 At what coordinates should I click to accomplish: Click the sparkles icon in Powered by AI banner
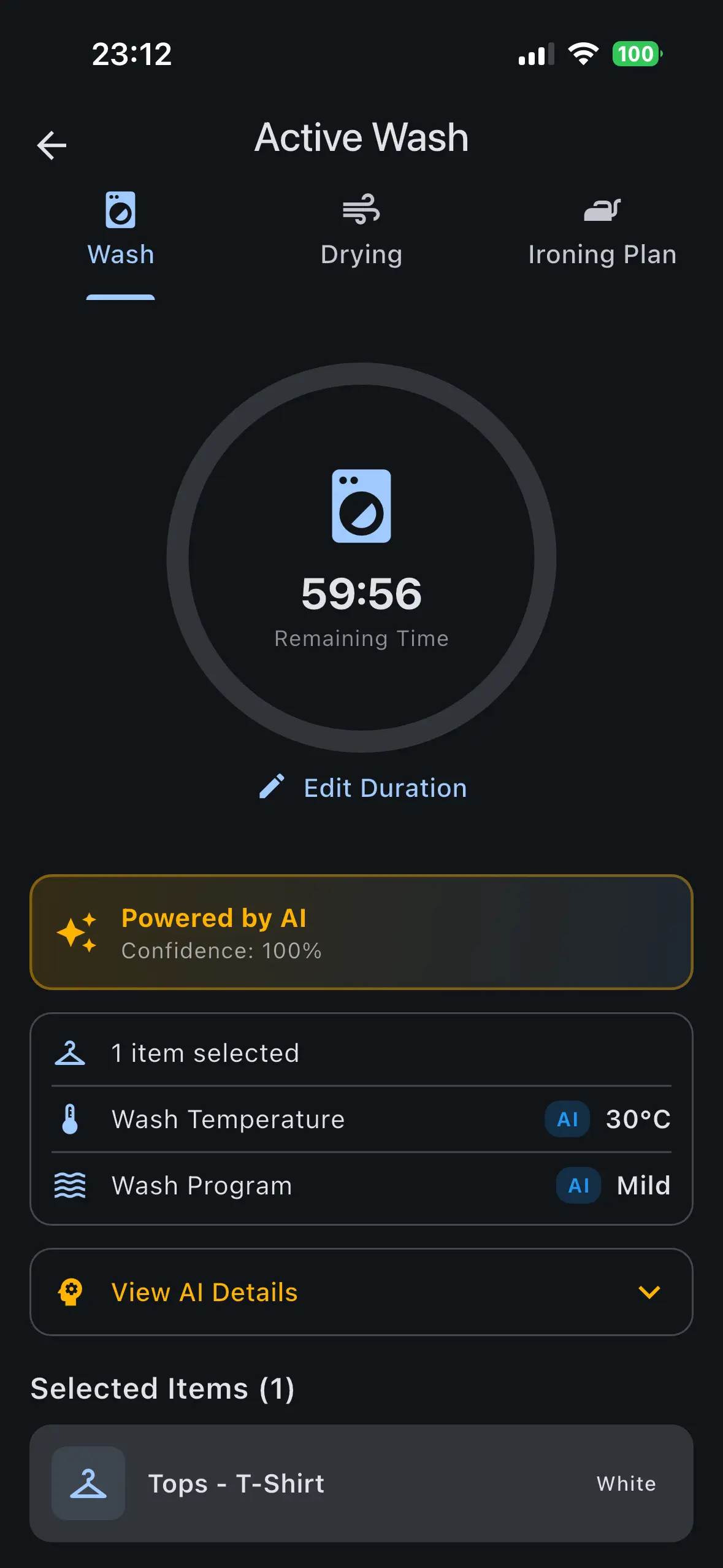click(80, 931)
